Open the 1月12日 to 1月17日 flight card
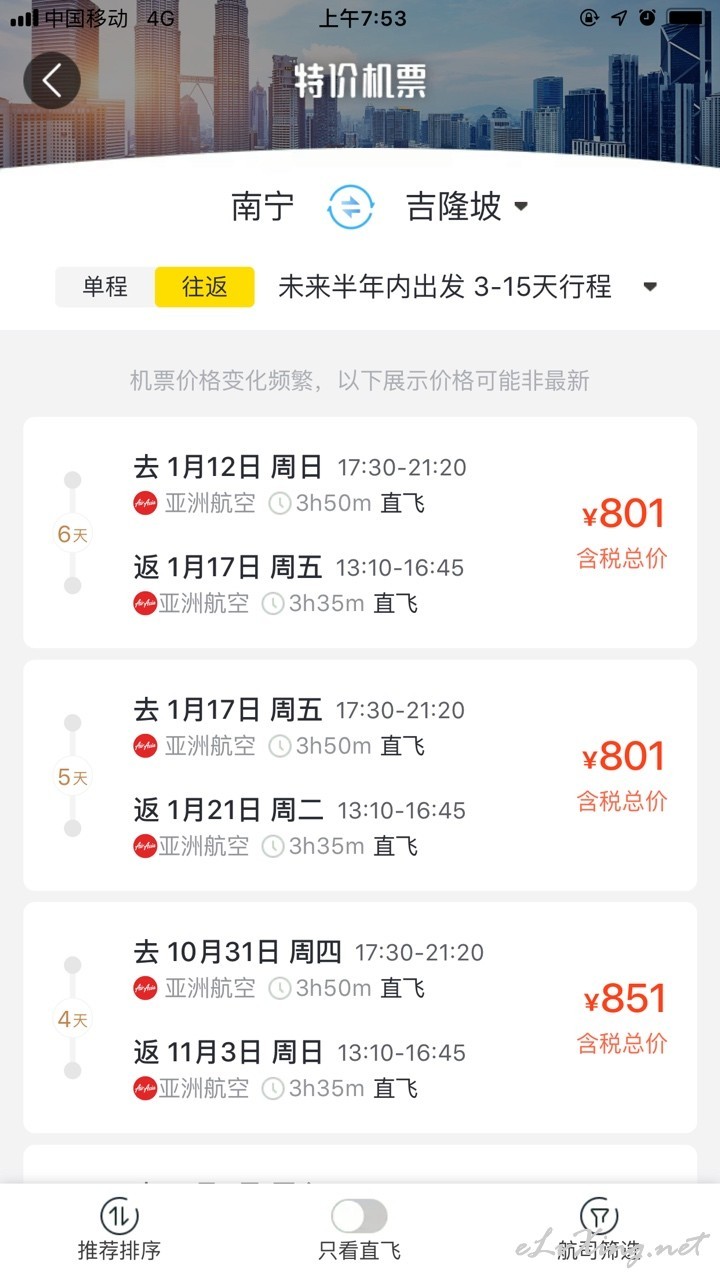The image size is (720, 1280). [x=360, y=533]
